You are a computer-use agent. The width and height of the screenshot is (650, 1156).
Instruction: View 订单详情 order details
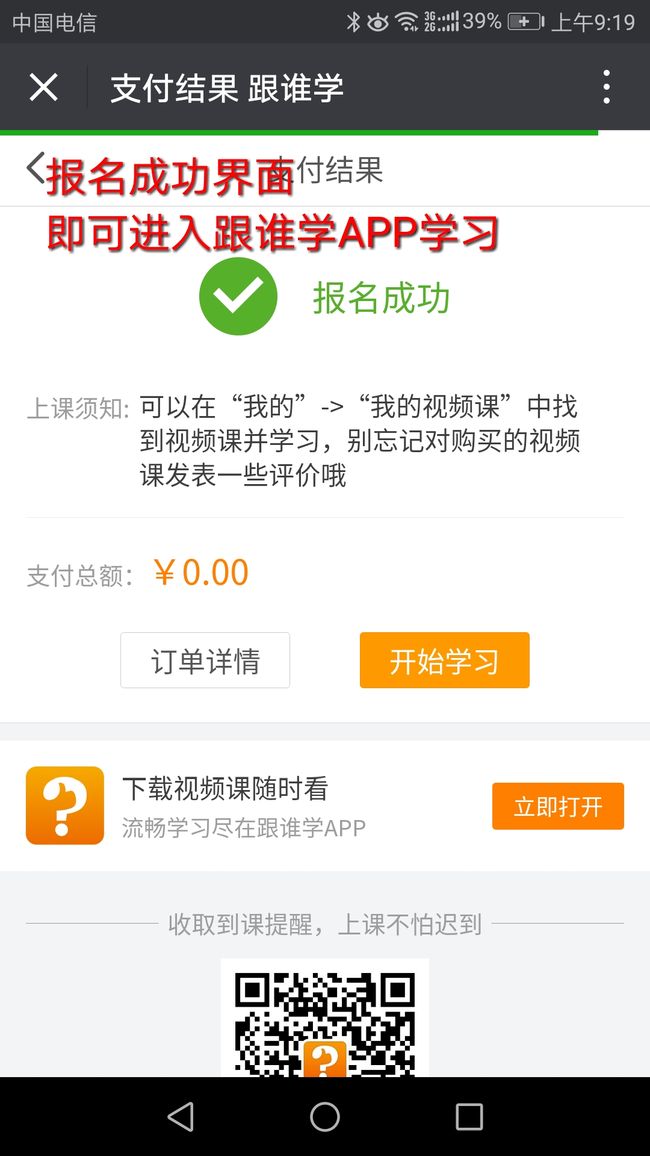coord(205,661)
